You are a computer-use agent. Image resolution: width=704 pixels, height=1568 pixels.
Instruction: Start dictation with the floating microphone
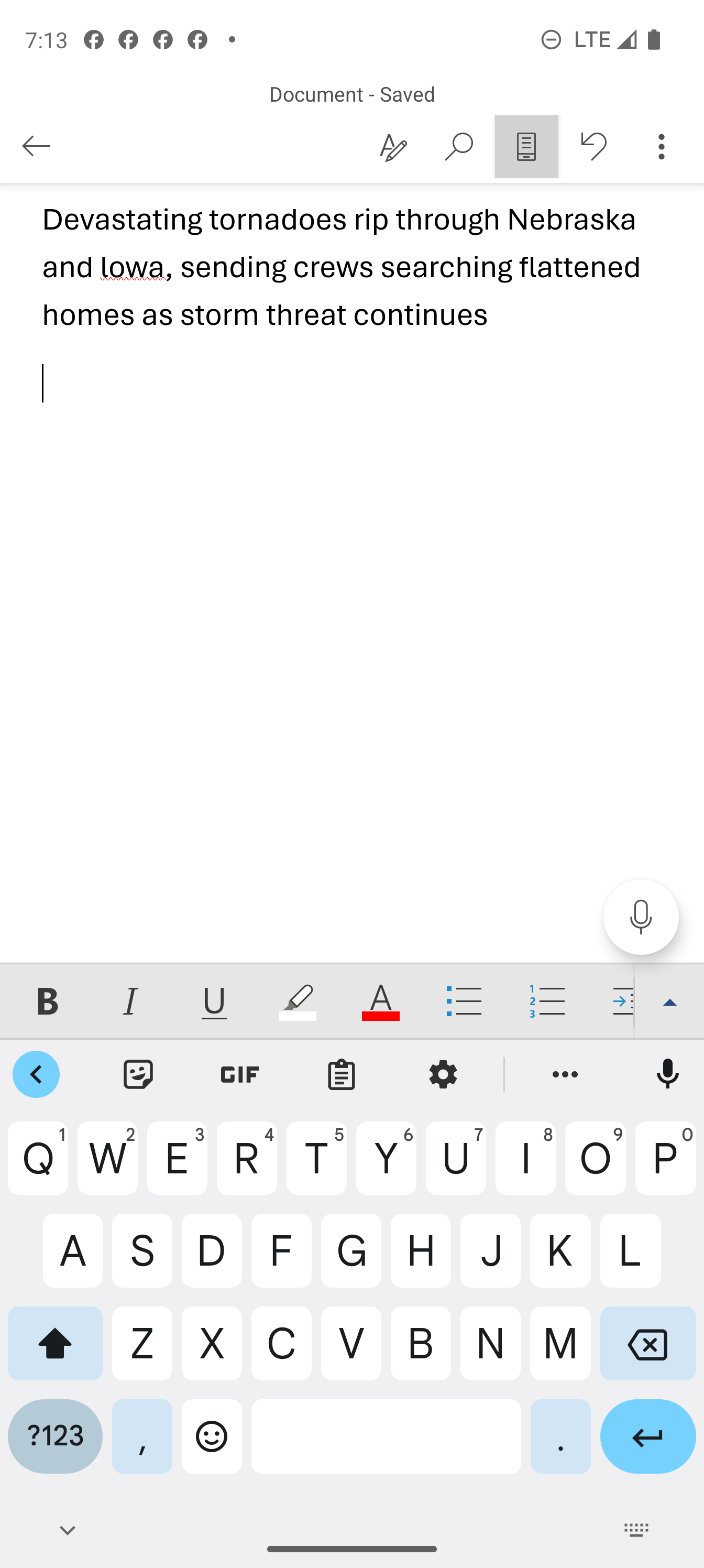641,917
